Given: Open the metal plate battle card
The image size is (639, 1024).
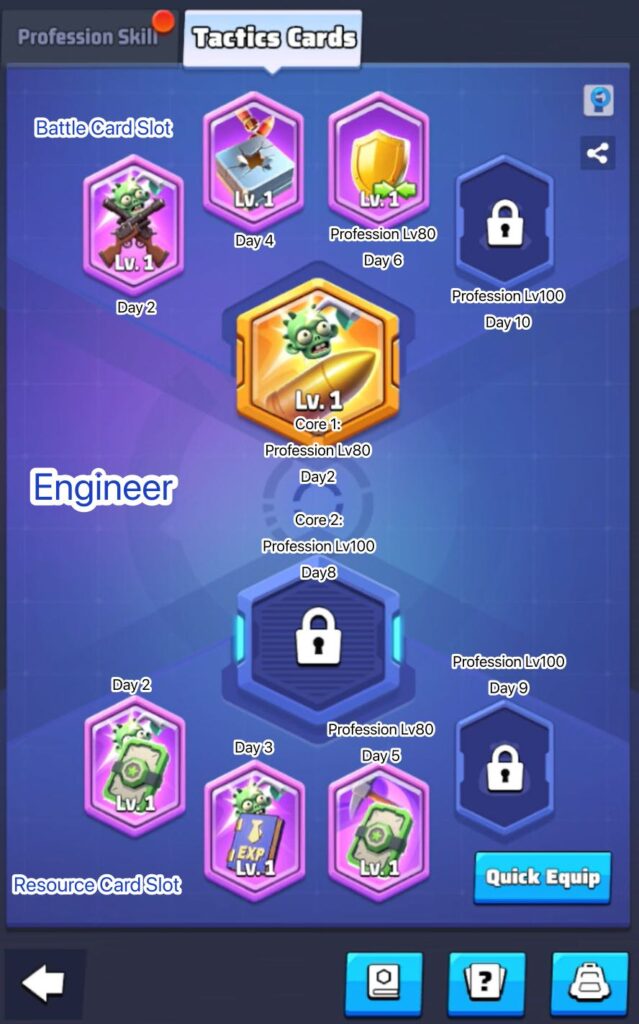Looking at the screenshot, I should click(254, 160).
